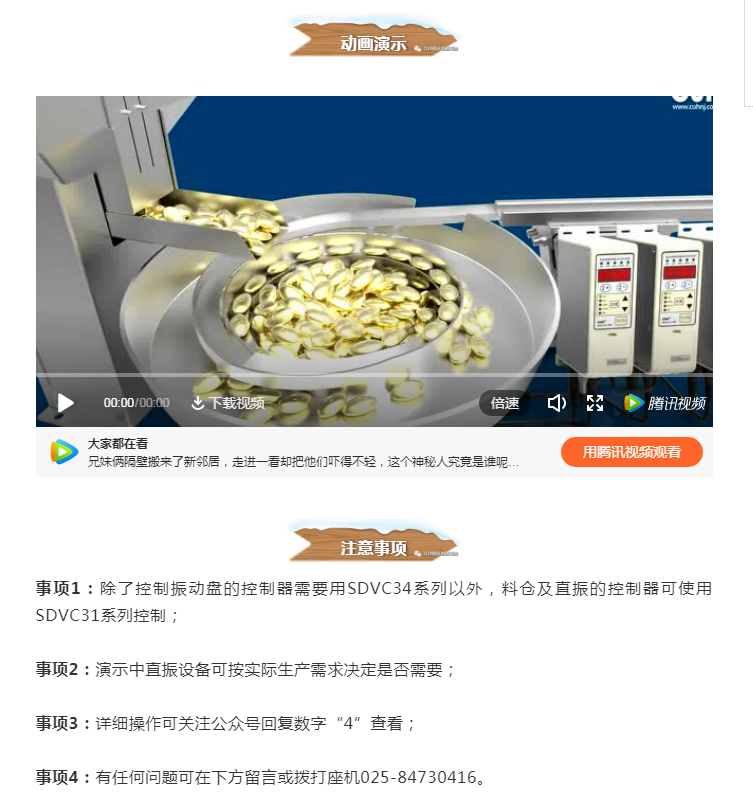
Task: Enter fullscreen video mode
Action: click(x=595, y=403)
